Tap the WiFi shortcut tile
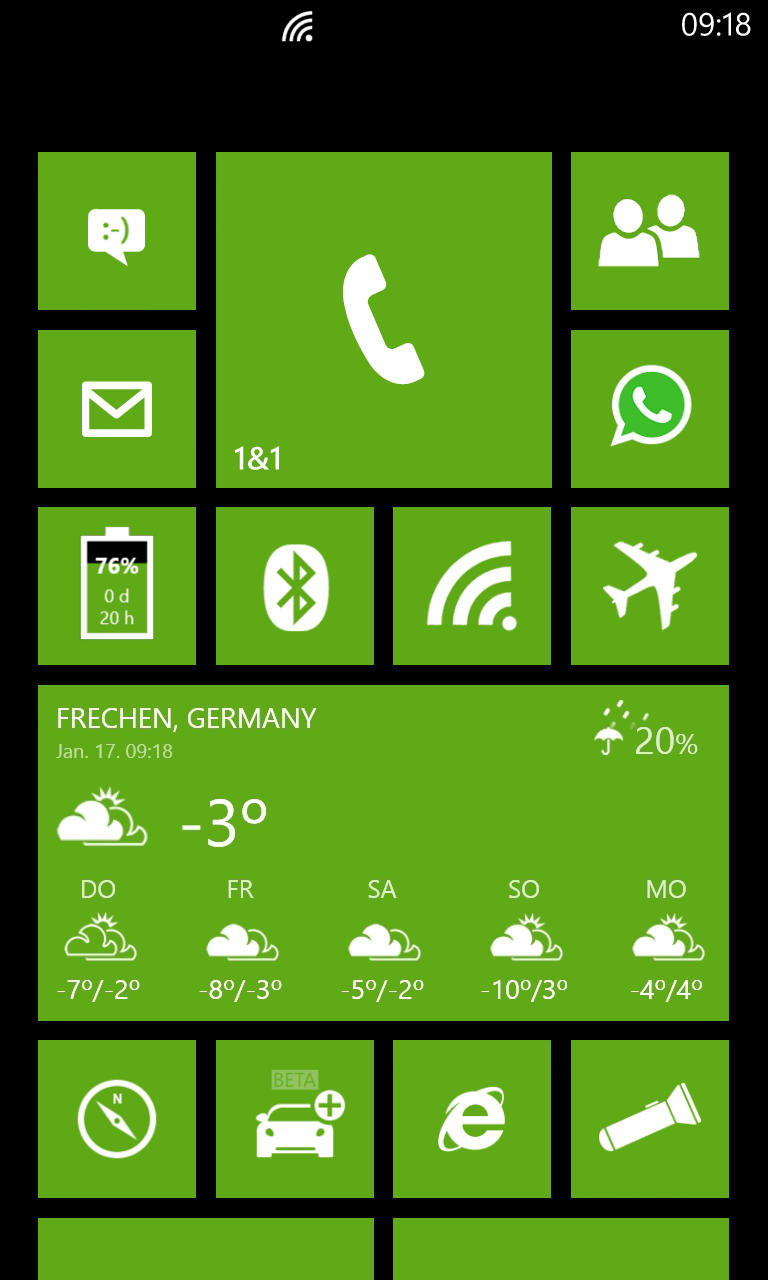 click(x=472, y=586)
